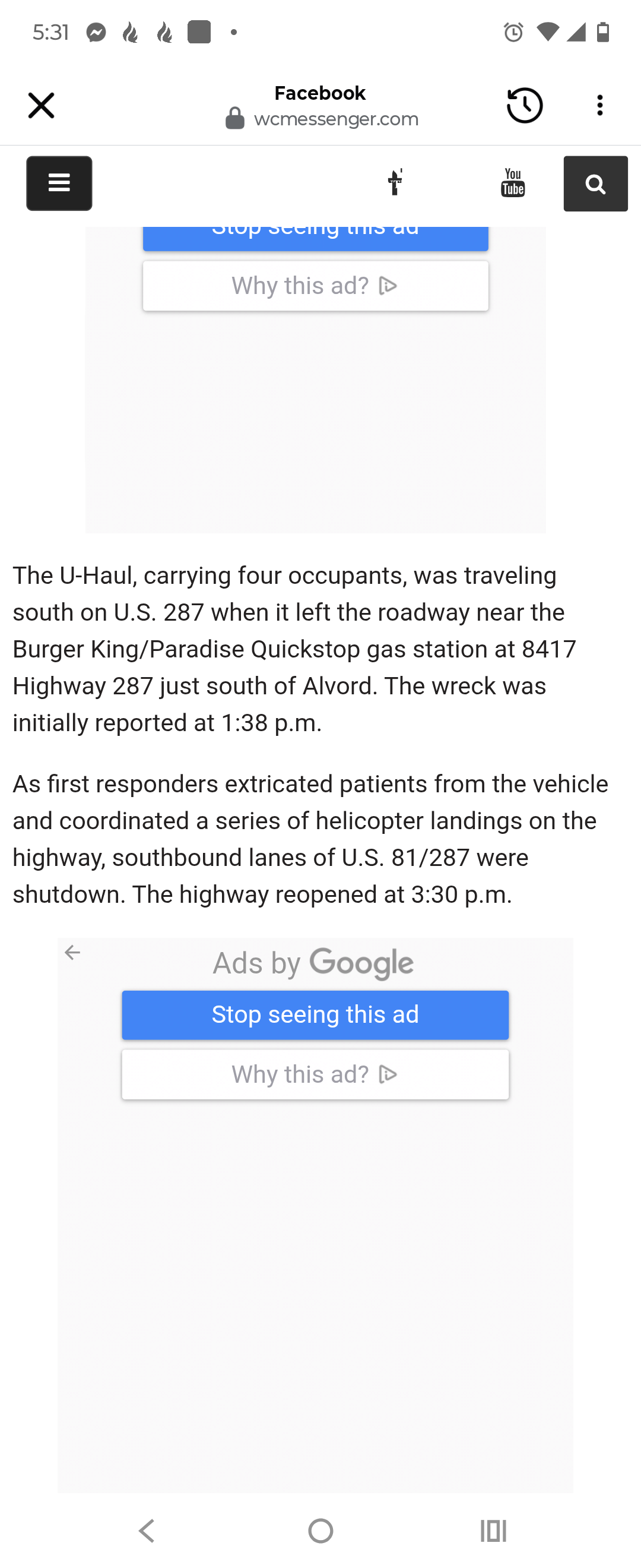Open the site hamburger menu
641x1568 pixels.
coord(59,183)
